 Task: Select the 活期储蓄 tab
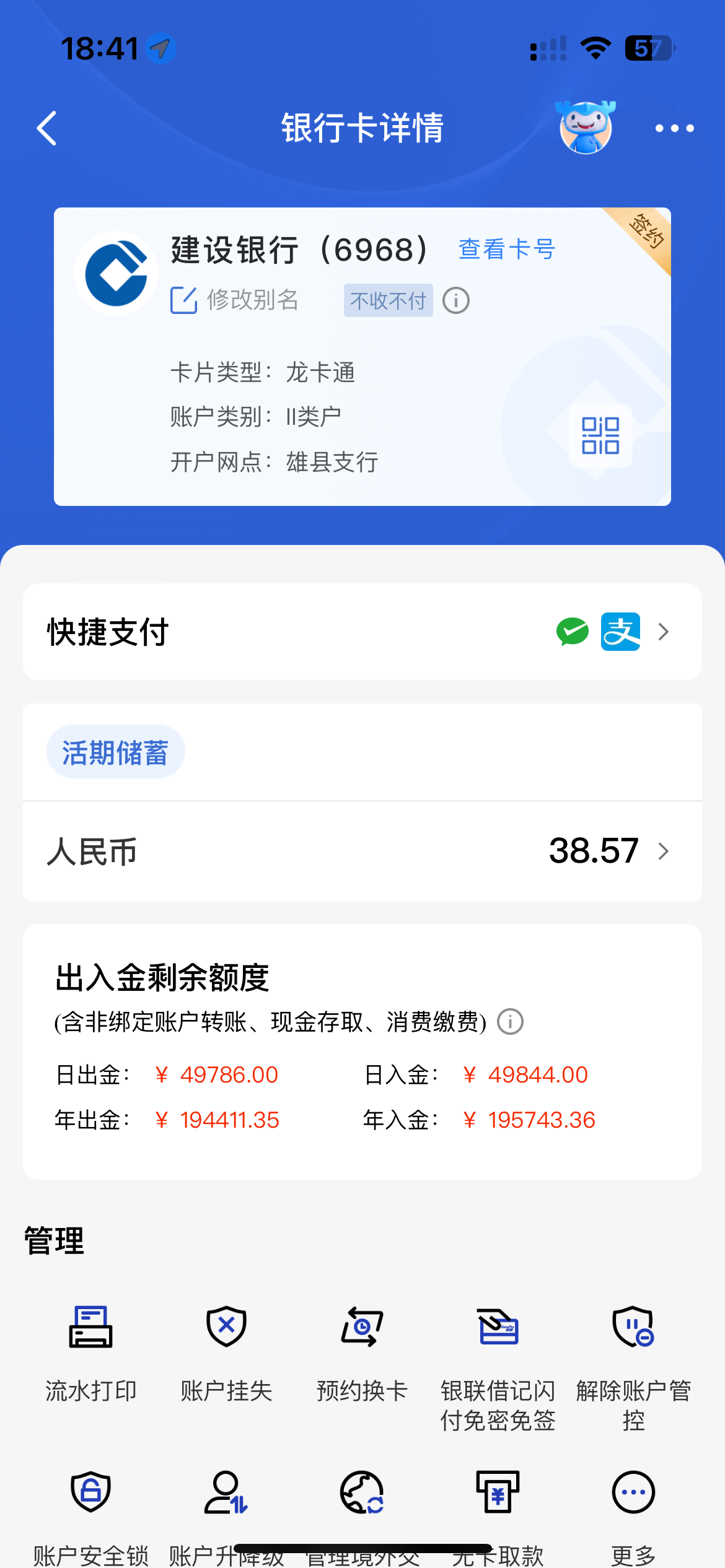115,752
